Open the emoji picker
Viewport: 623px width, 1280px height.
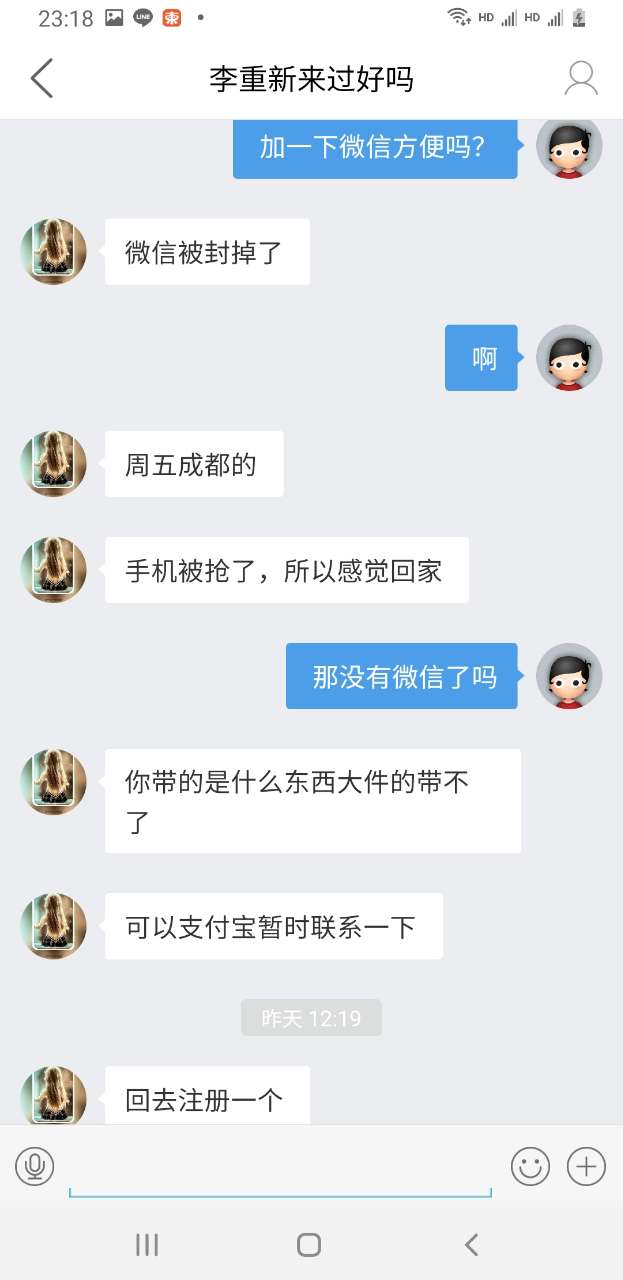point(530,1166)
